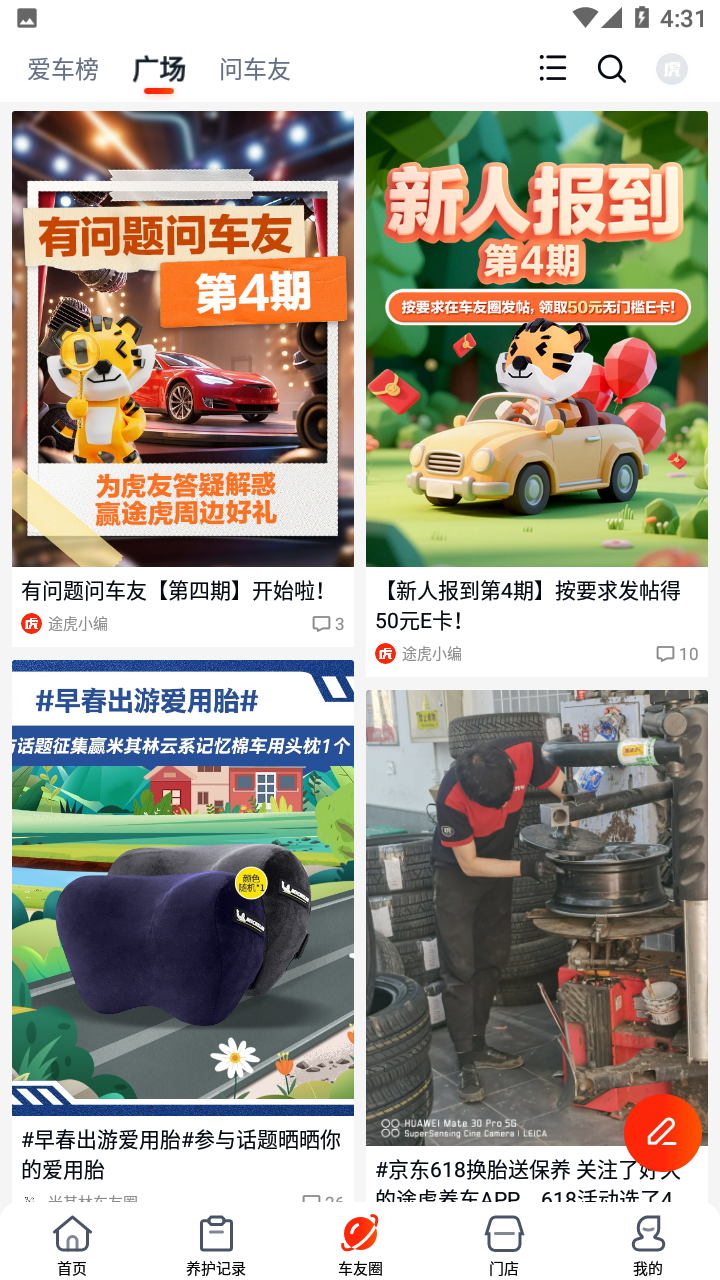Go to the 门店 tab
Viewport: 720px width, 1280px height.
click(504, 1246)
